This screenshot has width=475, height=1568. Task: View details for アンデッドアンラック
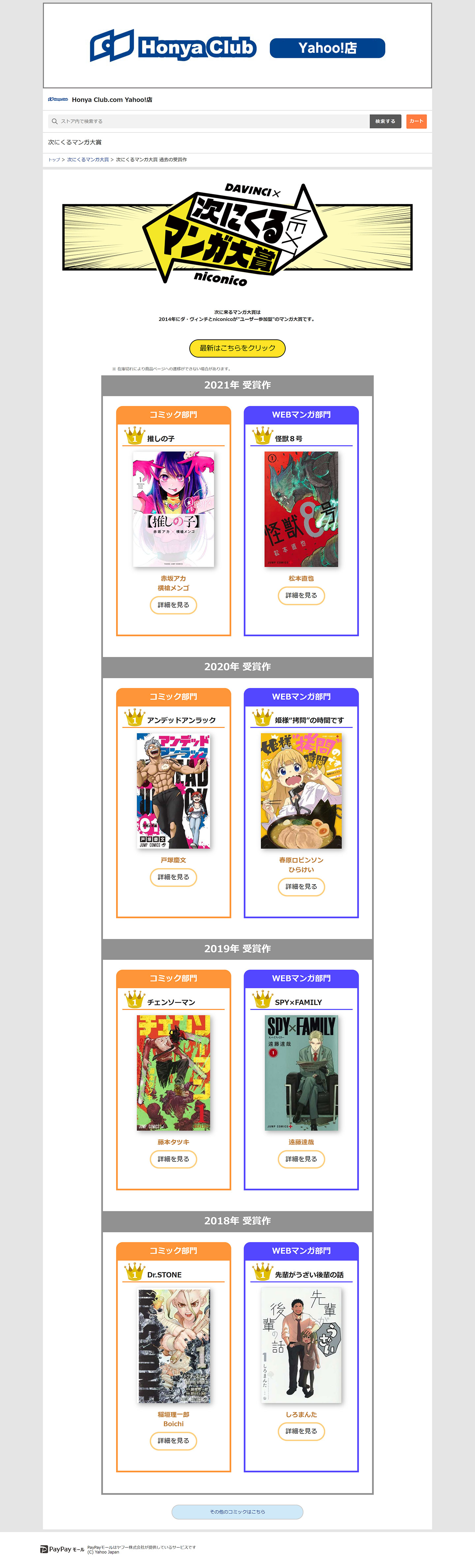tap(174, 877)
